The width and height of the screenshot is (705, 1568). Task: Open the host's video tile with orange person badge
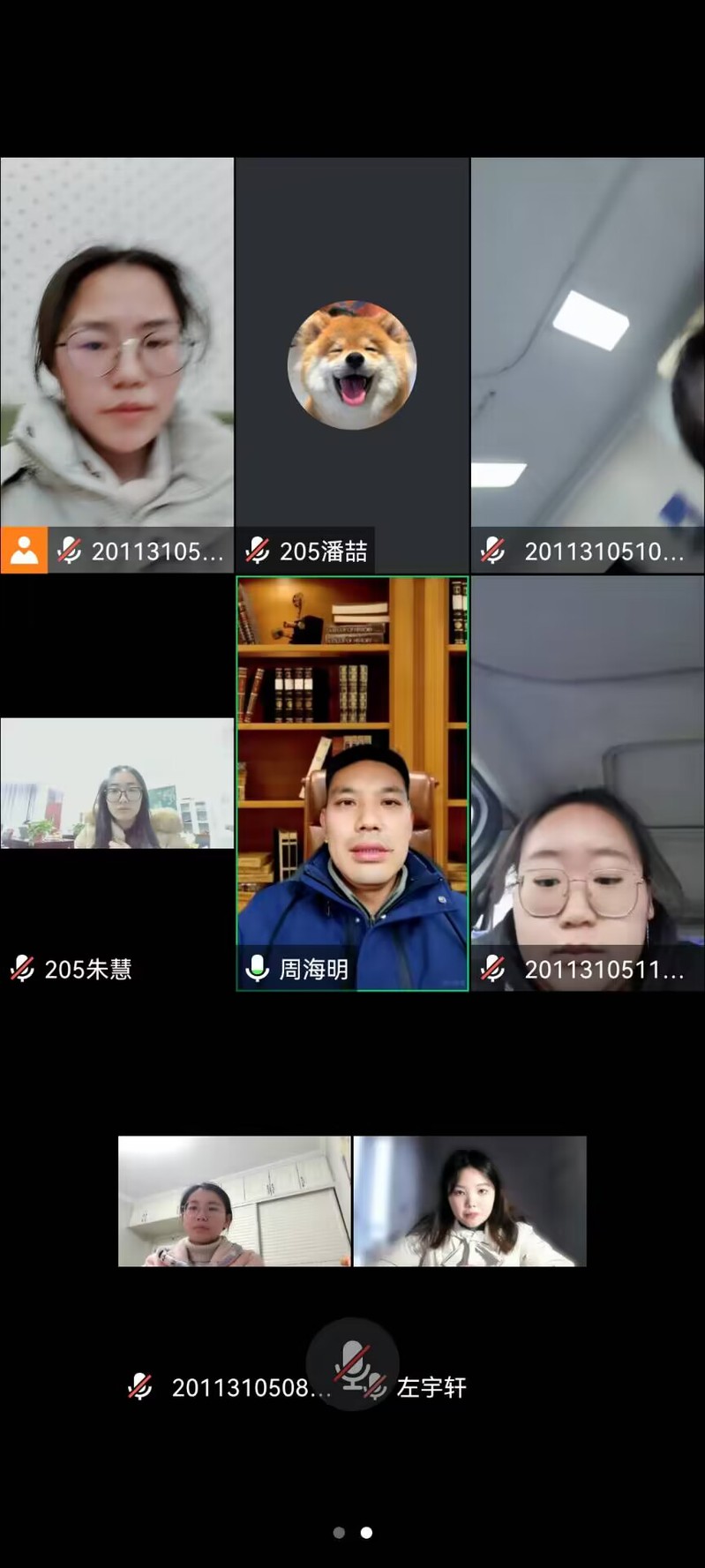click(116, 365)
